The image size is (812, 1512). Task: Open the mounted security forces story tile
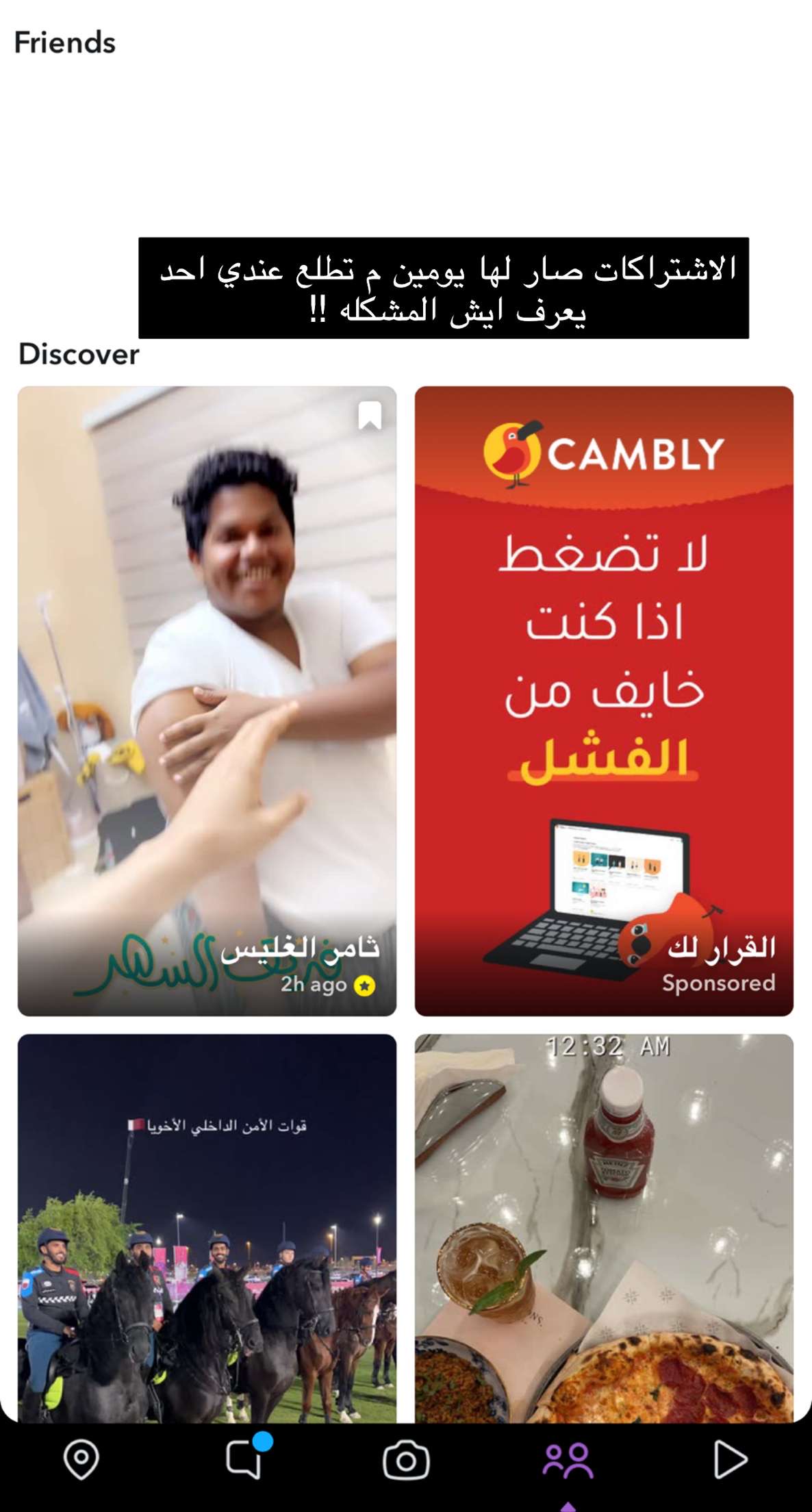click(x=207, y=1227)
